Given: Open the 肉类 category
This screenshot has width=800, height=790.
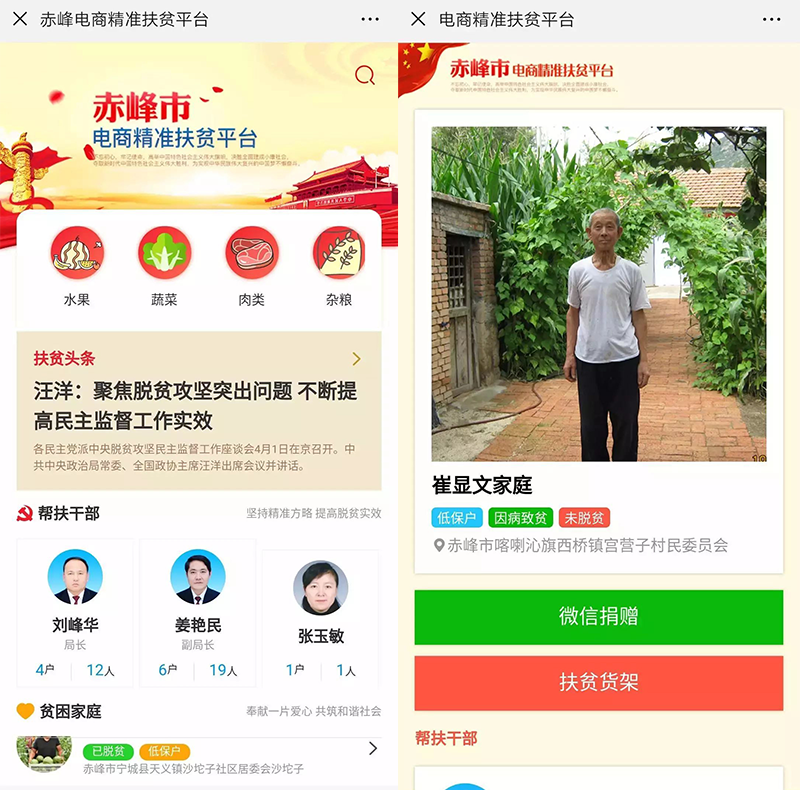Looking at the screenshot, I should click(x=251, y=265).
